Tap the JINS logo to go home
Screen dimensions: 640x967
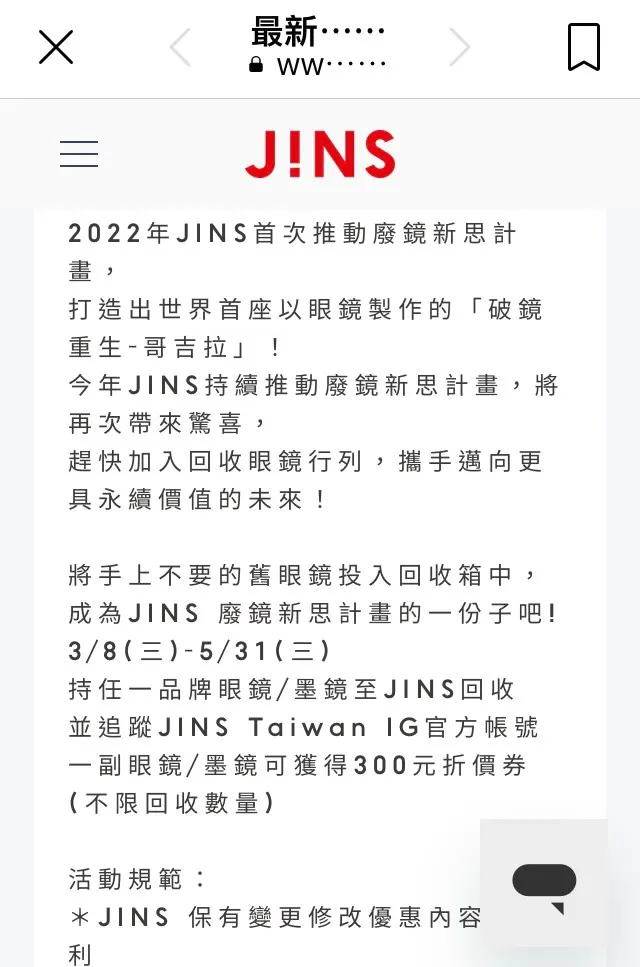[320, 155]
